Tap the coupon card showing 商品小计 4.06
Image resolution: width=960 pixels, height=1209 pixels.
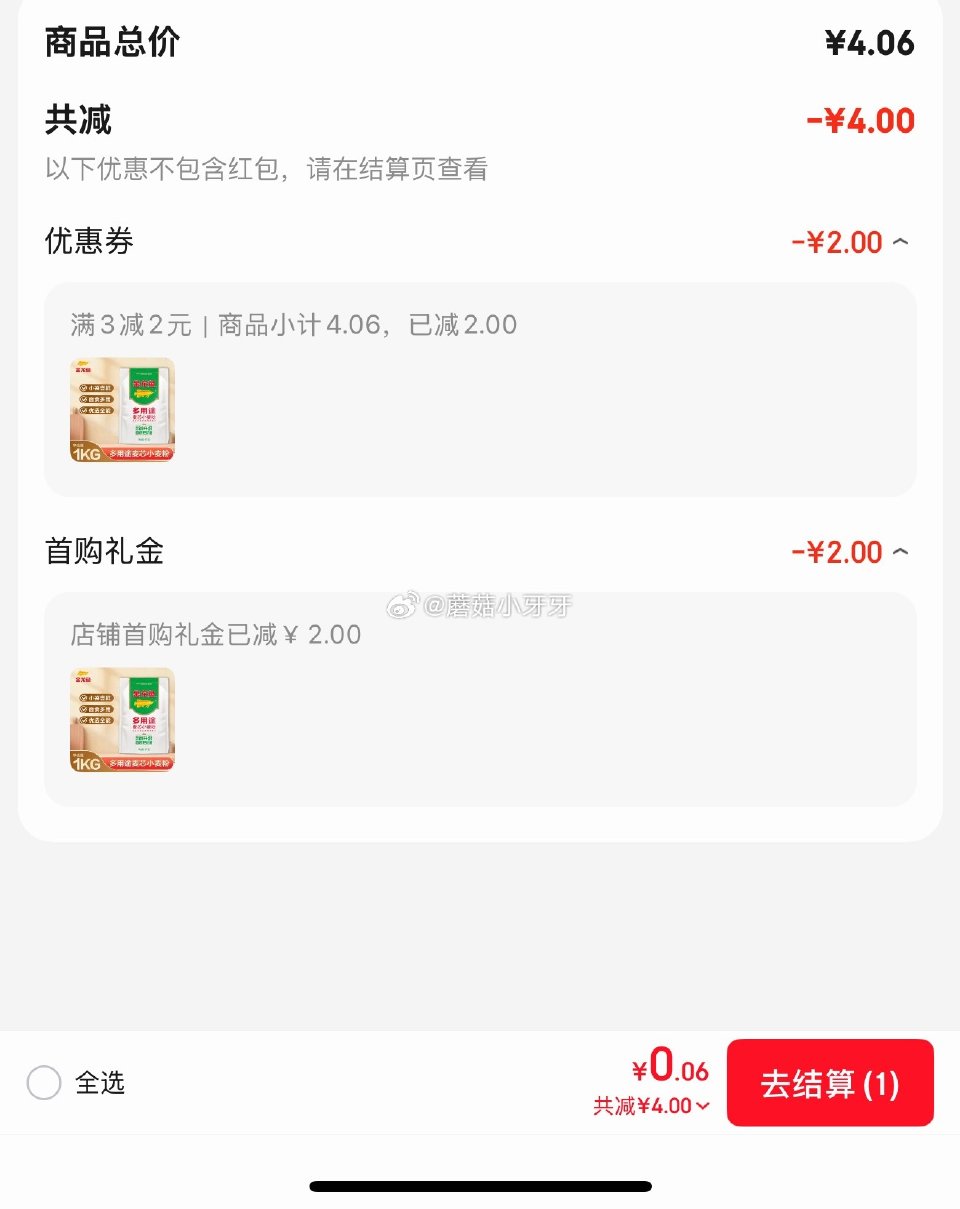pos(480,390)
